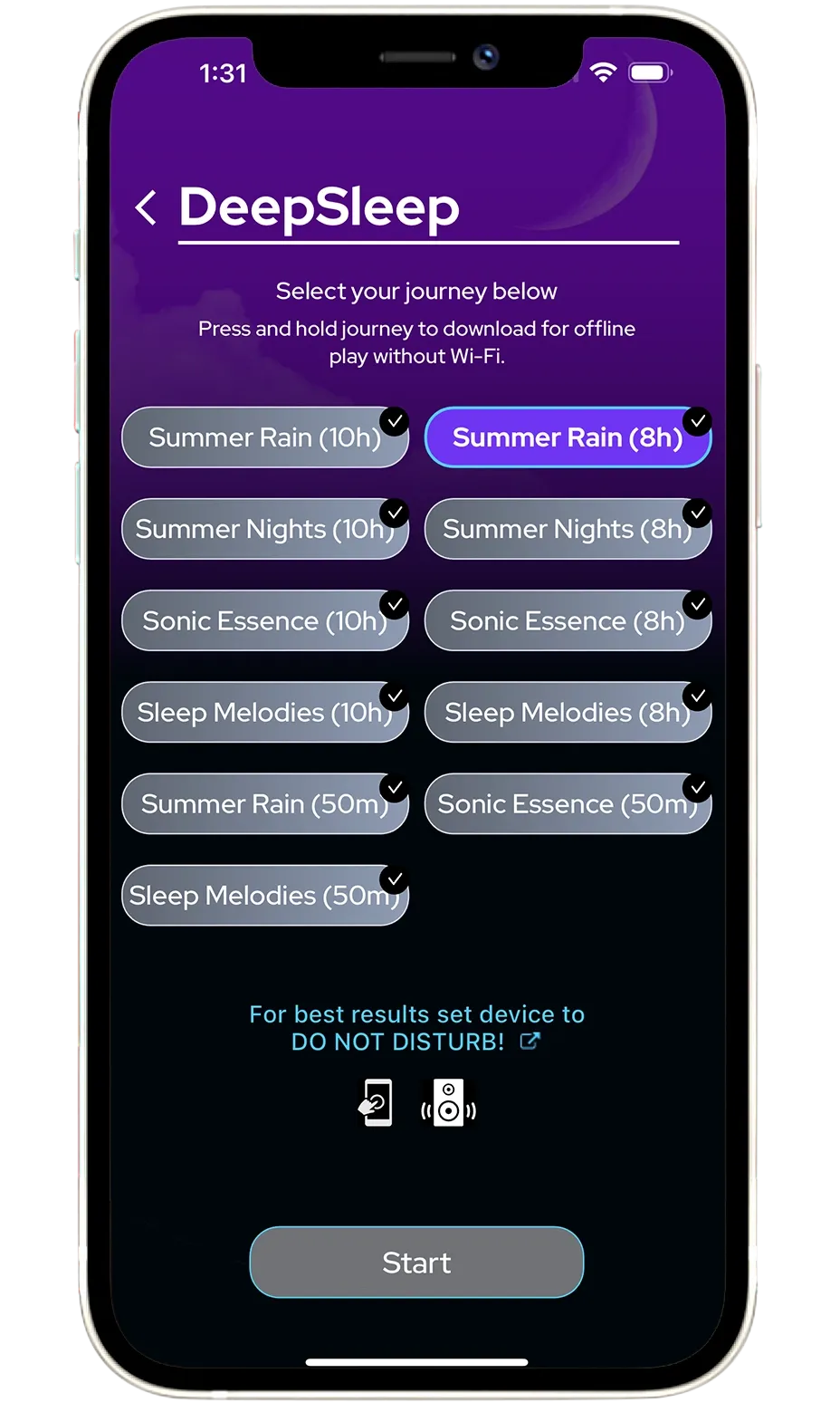Select Summer Rain (50m) journey

tap(264, 804)
